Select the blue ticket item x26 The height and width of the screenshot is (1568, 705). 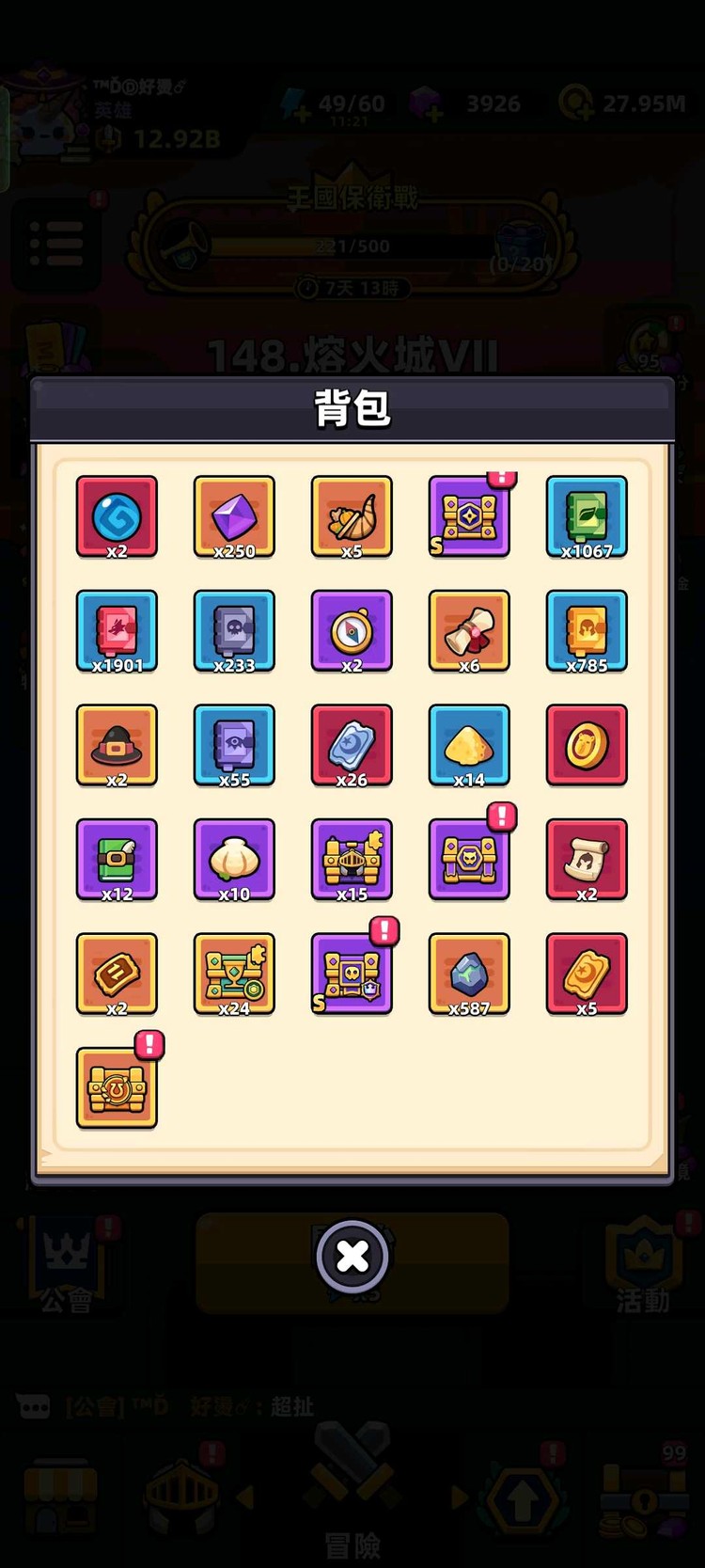click(x=352, y=745)
